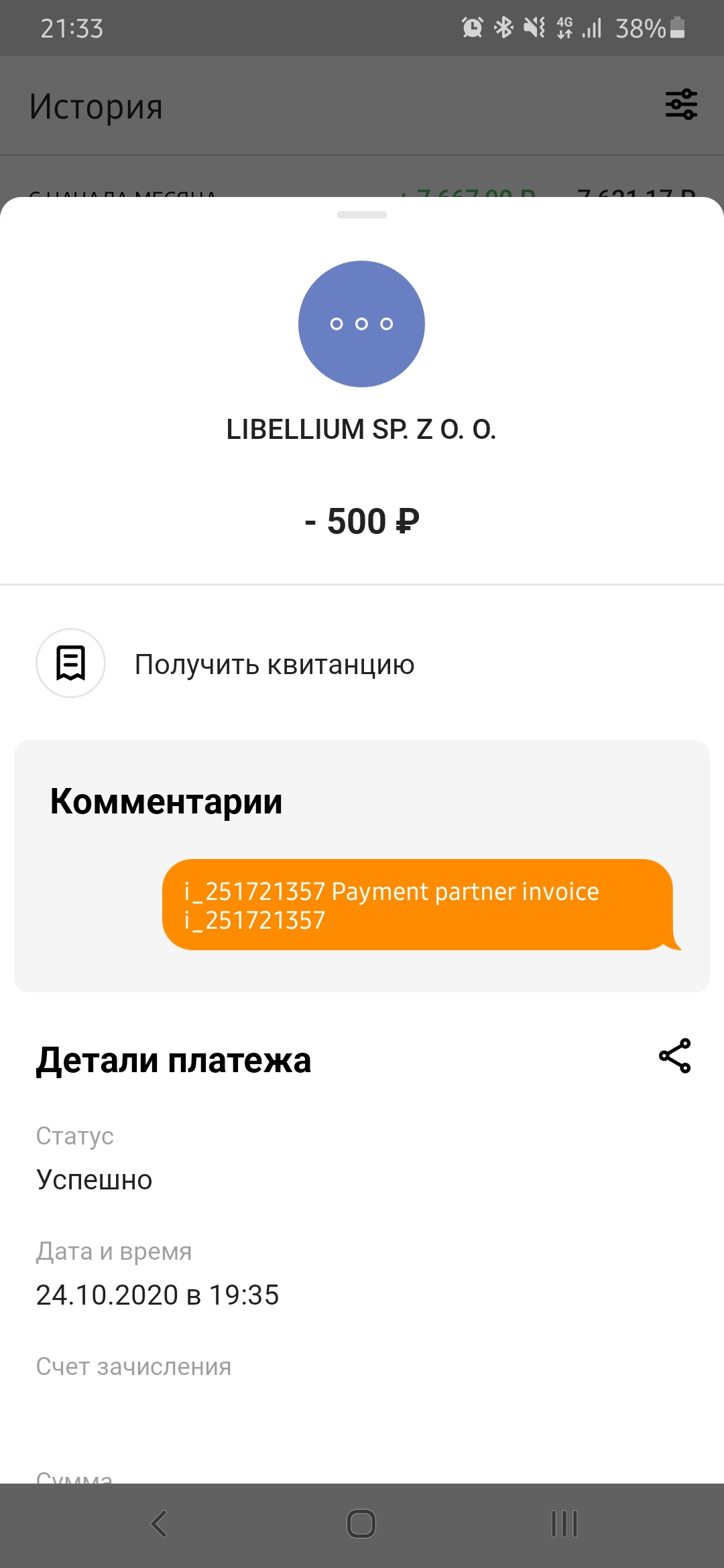Tap the bottom sheet drag handle

362,215
